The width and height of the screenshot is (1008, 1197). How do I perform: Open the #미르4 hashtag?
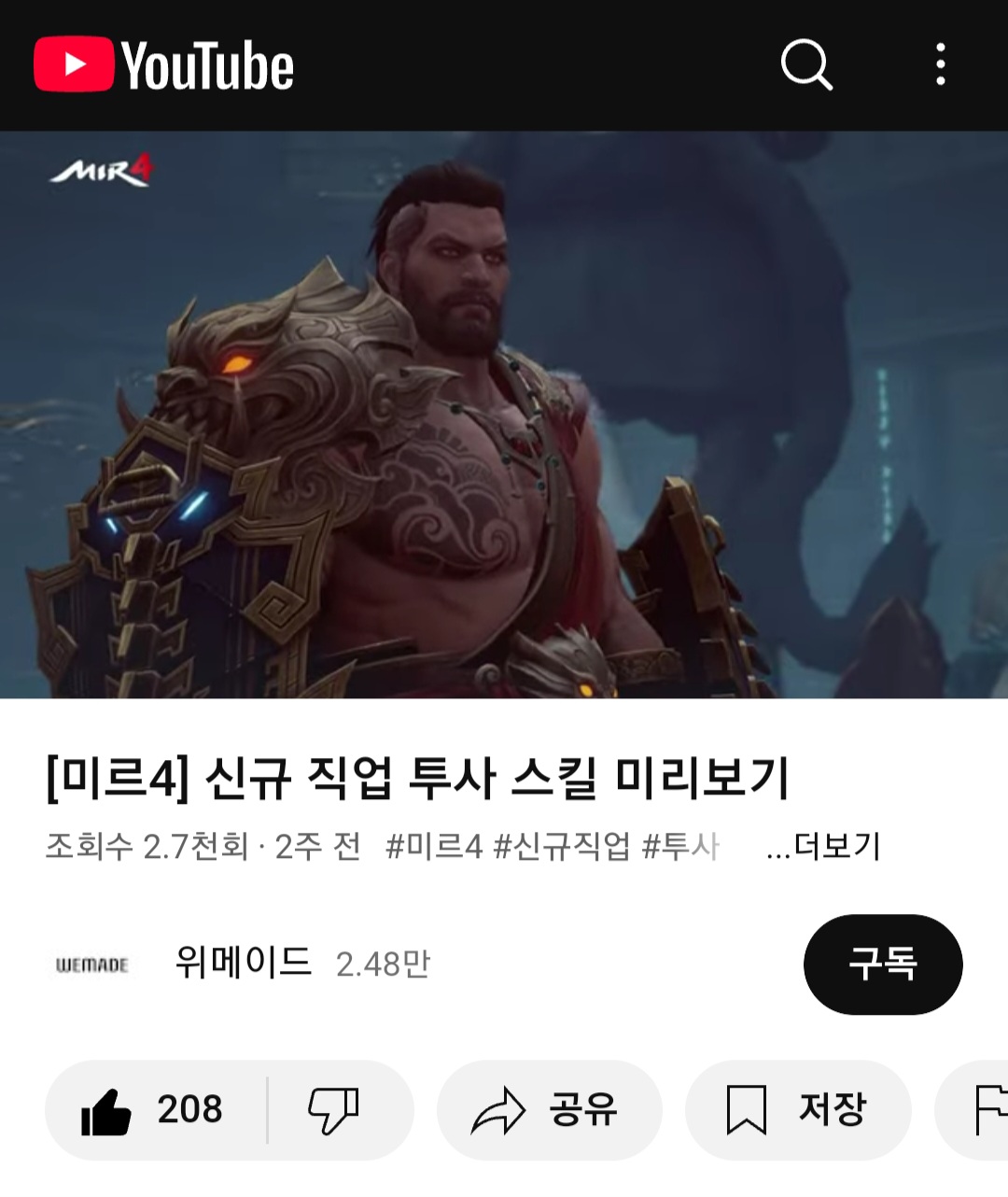(434, 847)
